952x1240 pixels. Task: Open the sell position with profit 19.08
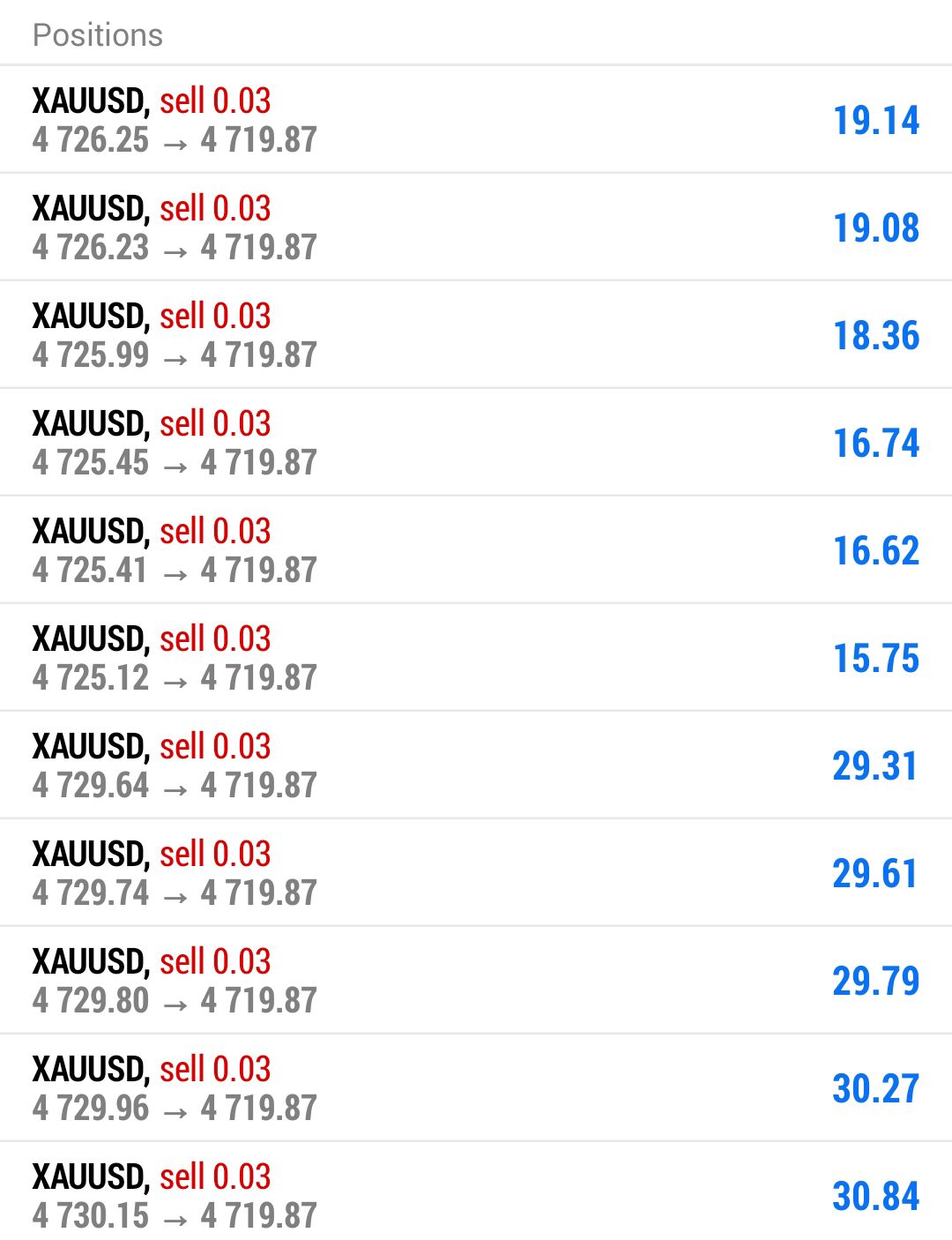[x=476, y=228]
